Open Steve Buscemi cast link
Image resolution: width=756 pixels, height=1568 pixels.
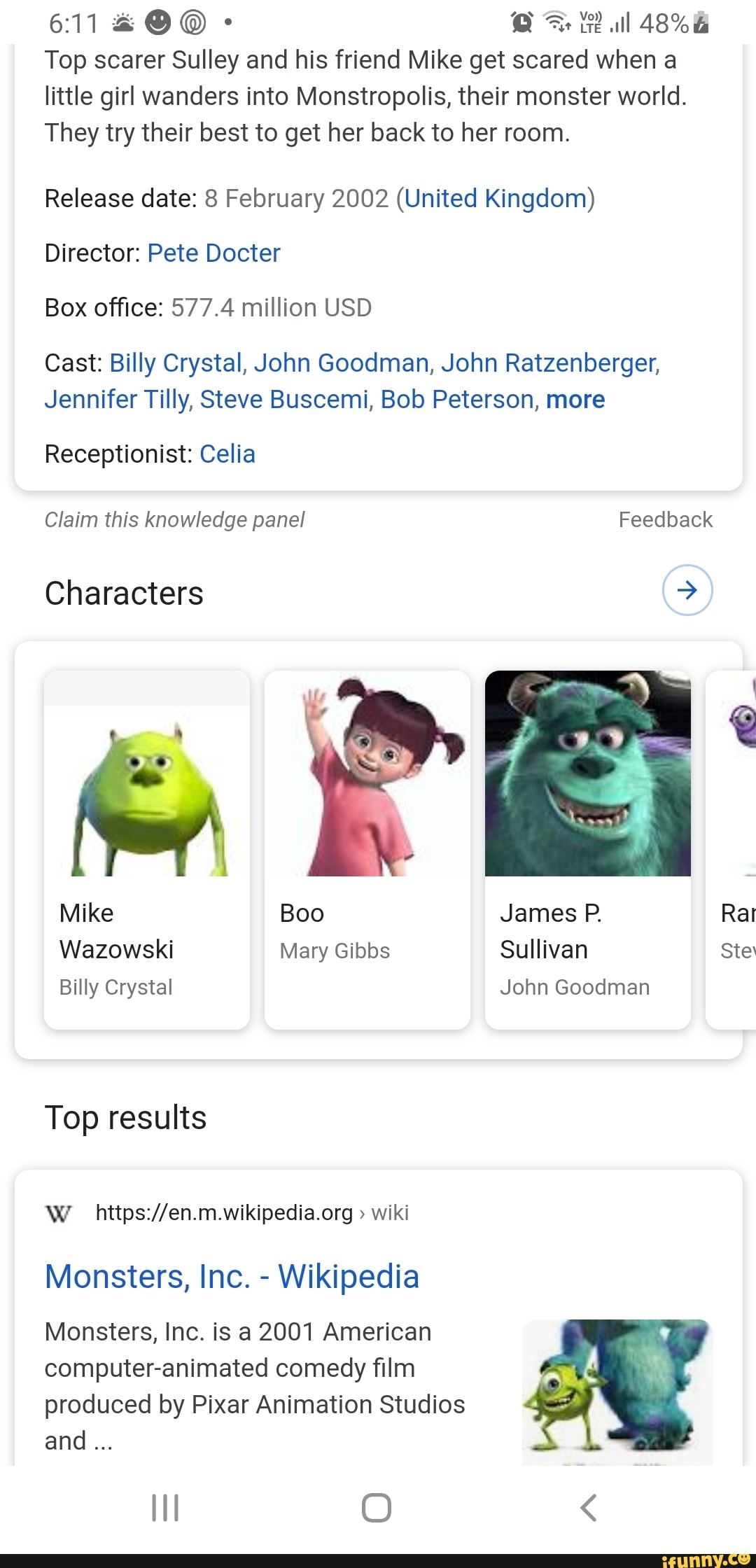coord(283,400)
